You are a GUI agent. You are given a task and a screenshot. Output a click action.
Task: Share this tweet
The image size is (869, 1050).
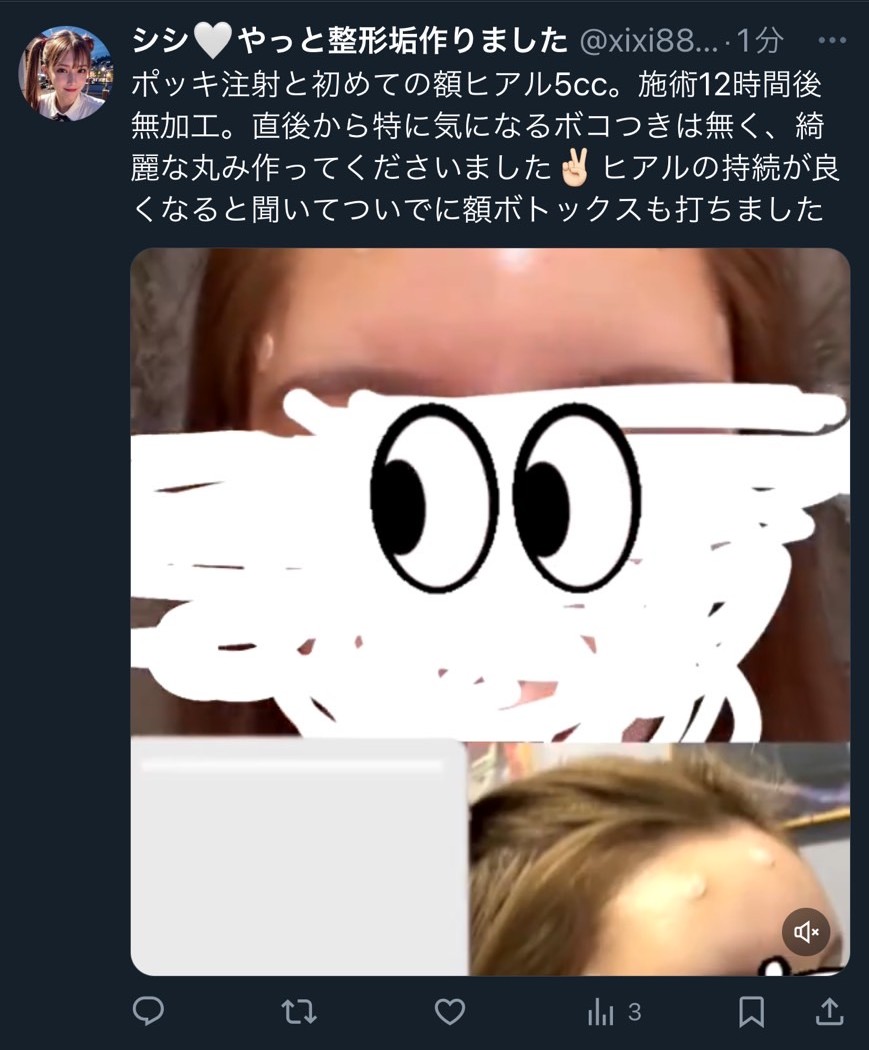829,1012
